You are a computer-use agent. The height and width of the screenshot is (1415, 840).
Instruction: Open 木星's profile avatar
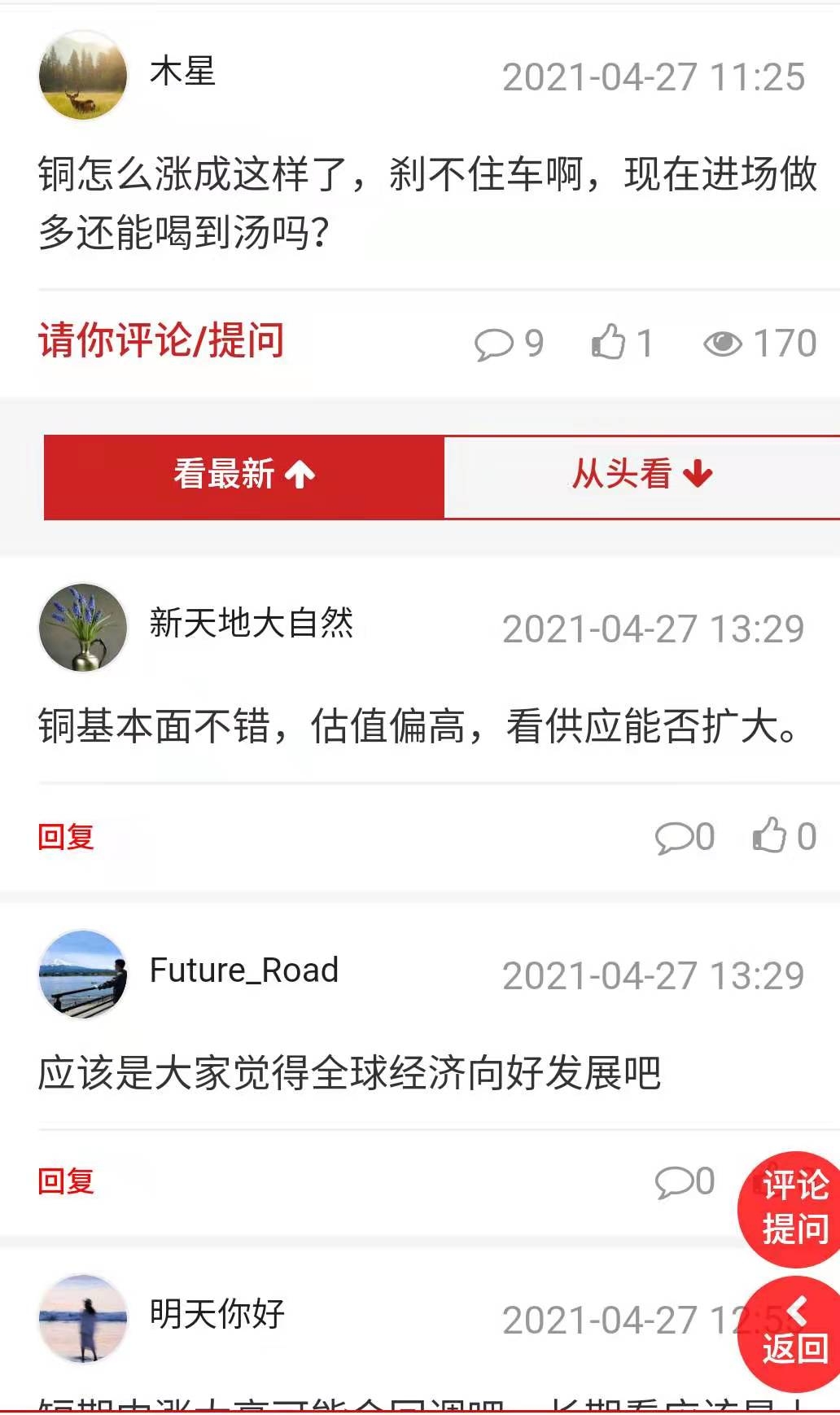[83, 75]
